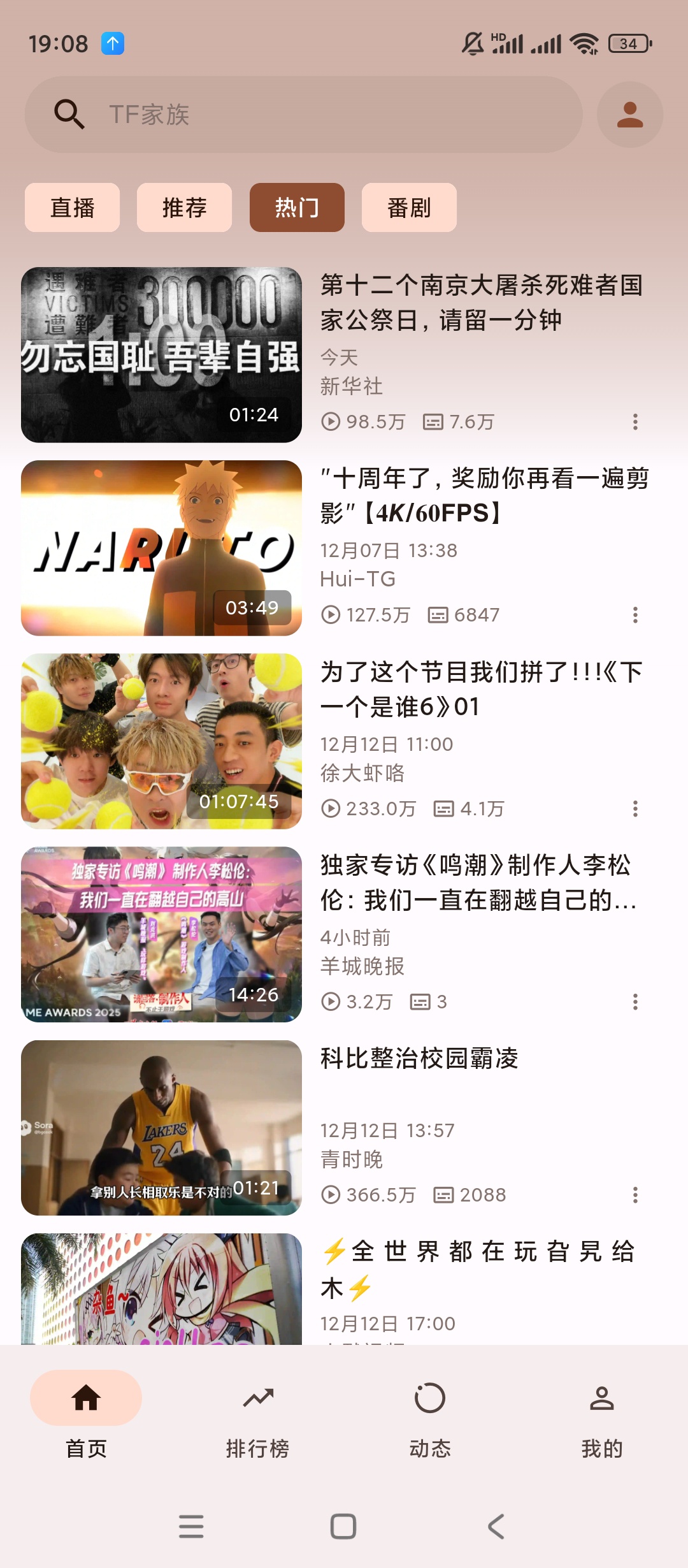Switch to the 推荐 tab
Image resolution: width=688 pixels, height=1568 pixels.
[x=184, y=208]
